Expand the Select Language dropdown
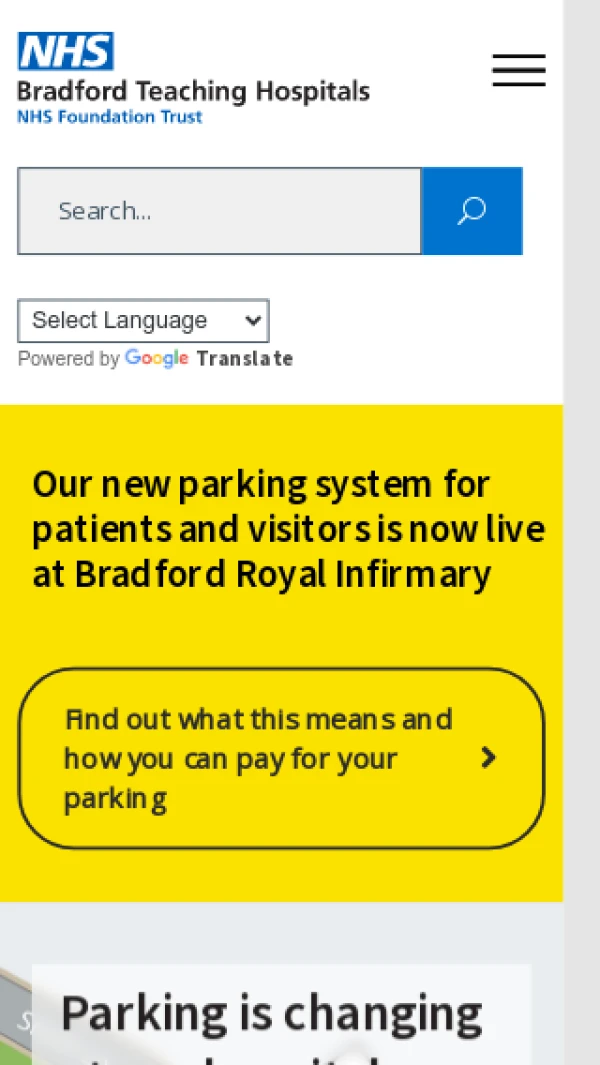Screen dimensions: 600x1065 pos(143,321)
